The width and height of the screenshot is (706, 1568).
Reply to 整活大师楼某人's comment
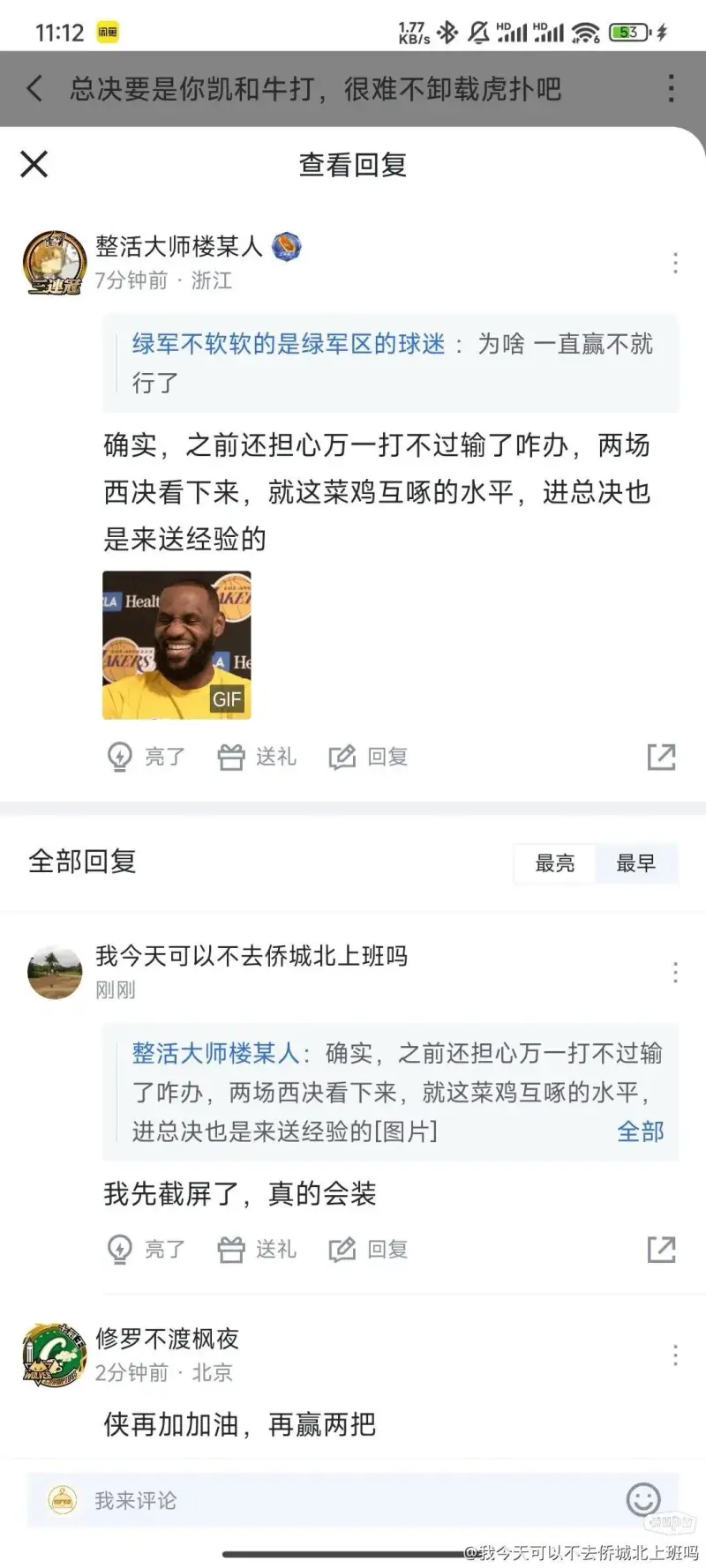click(368, 757)
